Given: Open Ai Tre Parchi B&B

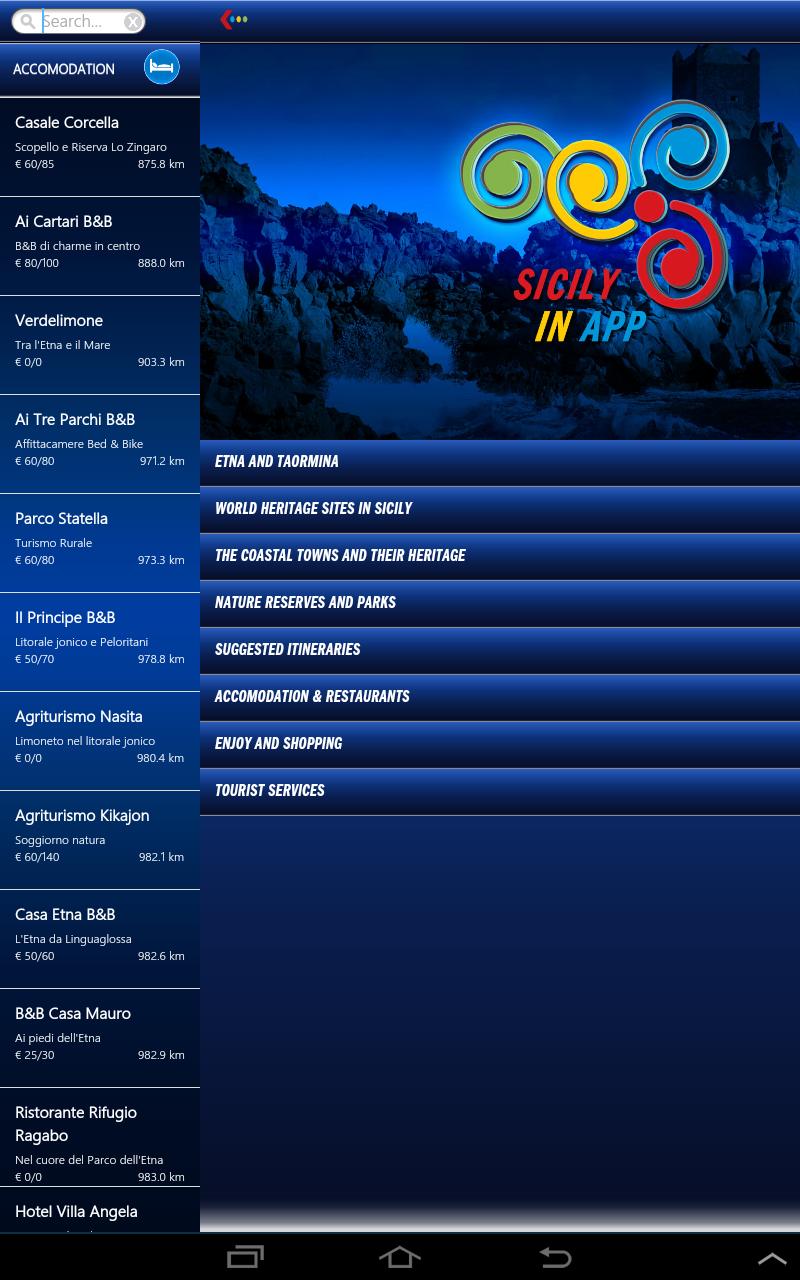Looking at the screenshot, I should click(x=100, y=443).
